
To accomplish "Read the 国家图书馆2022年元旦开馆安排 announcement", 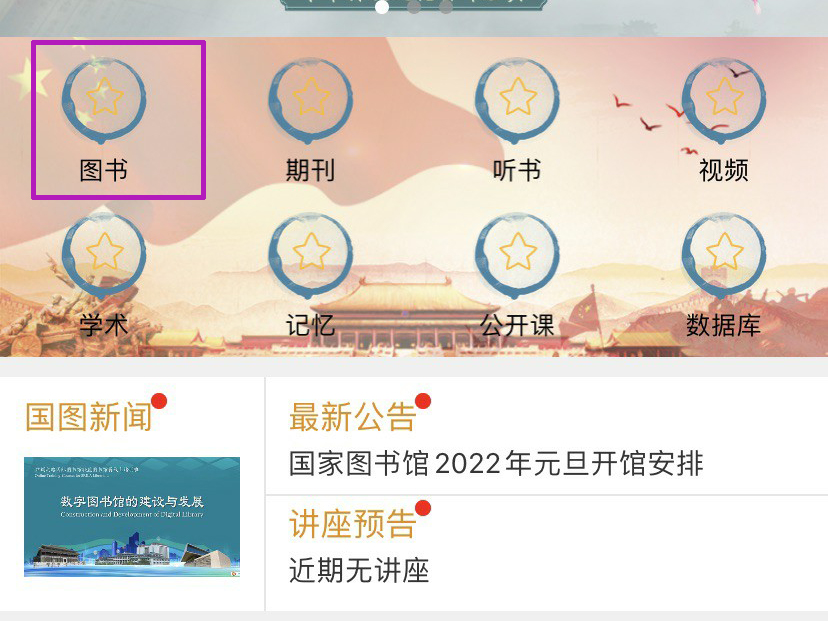I will pyautogui.click(x=496, y=464).
